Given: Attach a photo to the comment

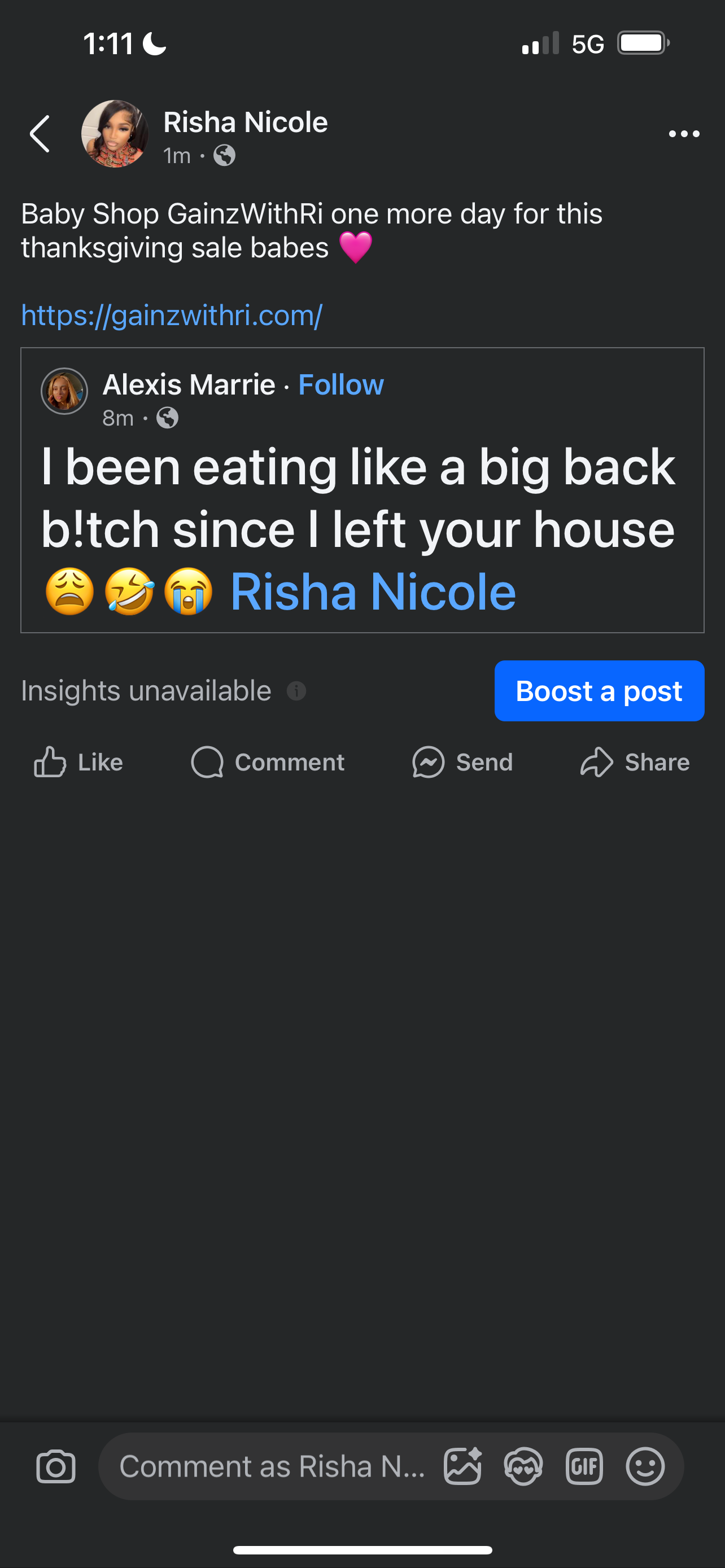Looking at the screenshot, I should pyautogui.click(x=462, y=1466).
